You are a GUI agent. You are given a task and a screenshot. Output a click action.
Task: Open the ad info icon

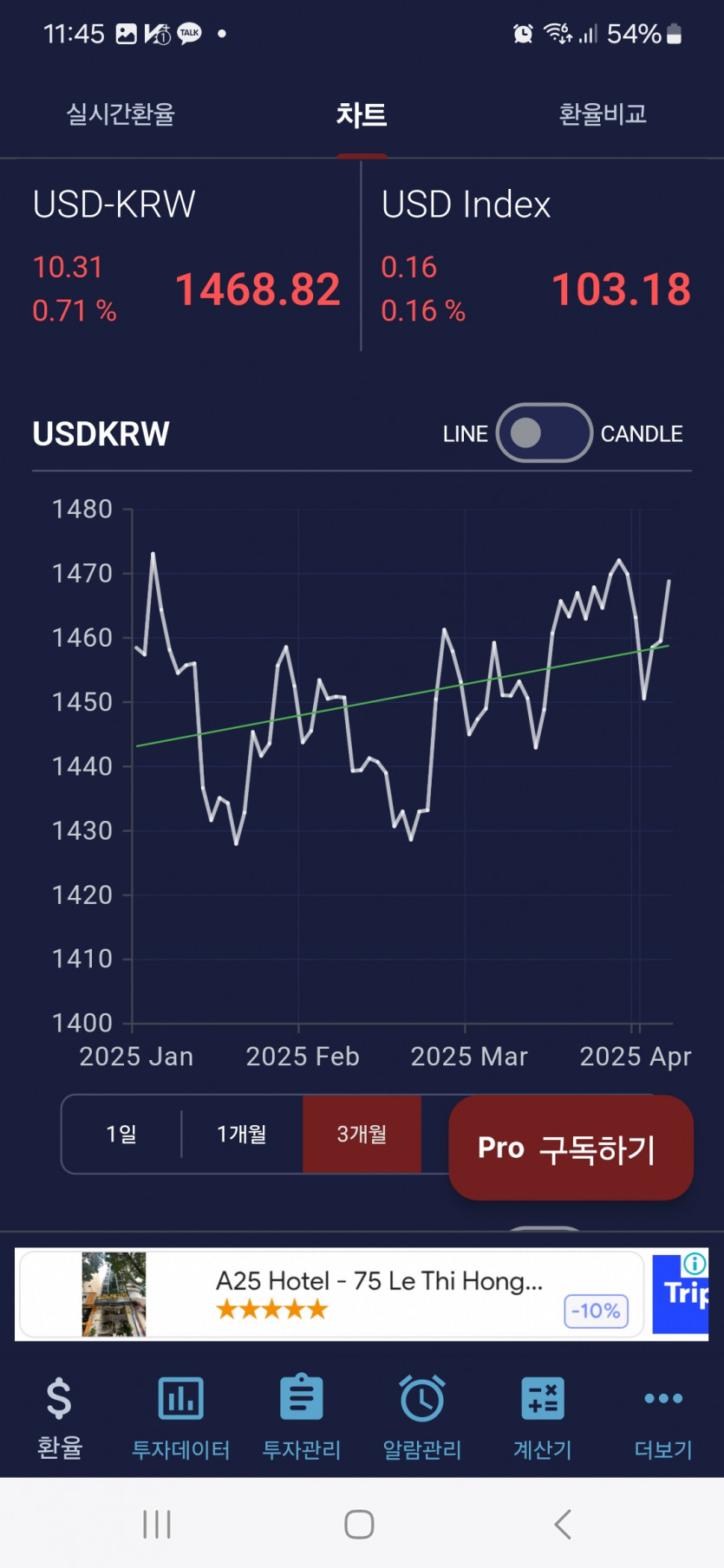695,1264
